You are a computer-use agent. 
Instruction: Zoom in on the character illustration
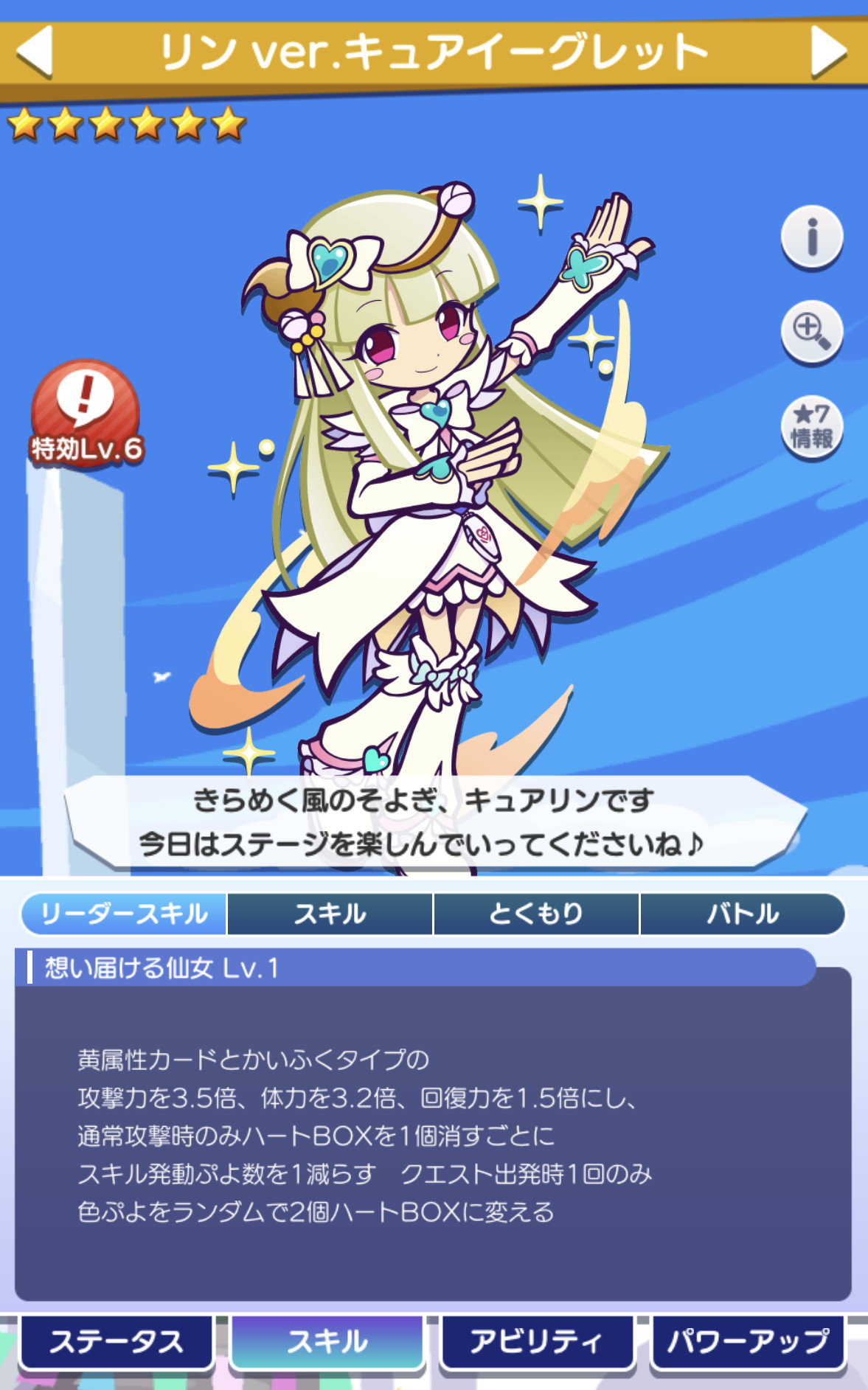[x=812, y=332]
